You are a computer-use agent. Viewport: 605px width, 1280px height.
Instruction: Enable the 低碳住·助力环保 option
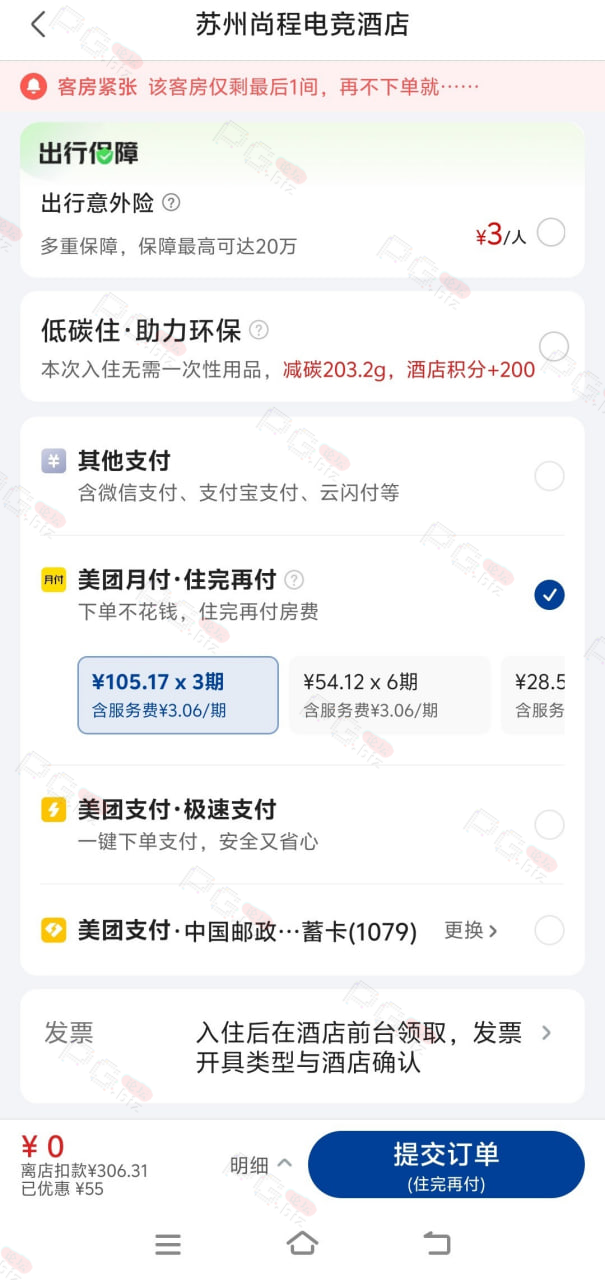point(553,346)
